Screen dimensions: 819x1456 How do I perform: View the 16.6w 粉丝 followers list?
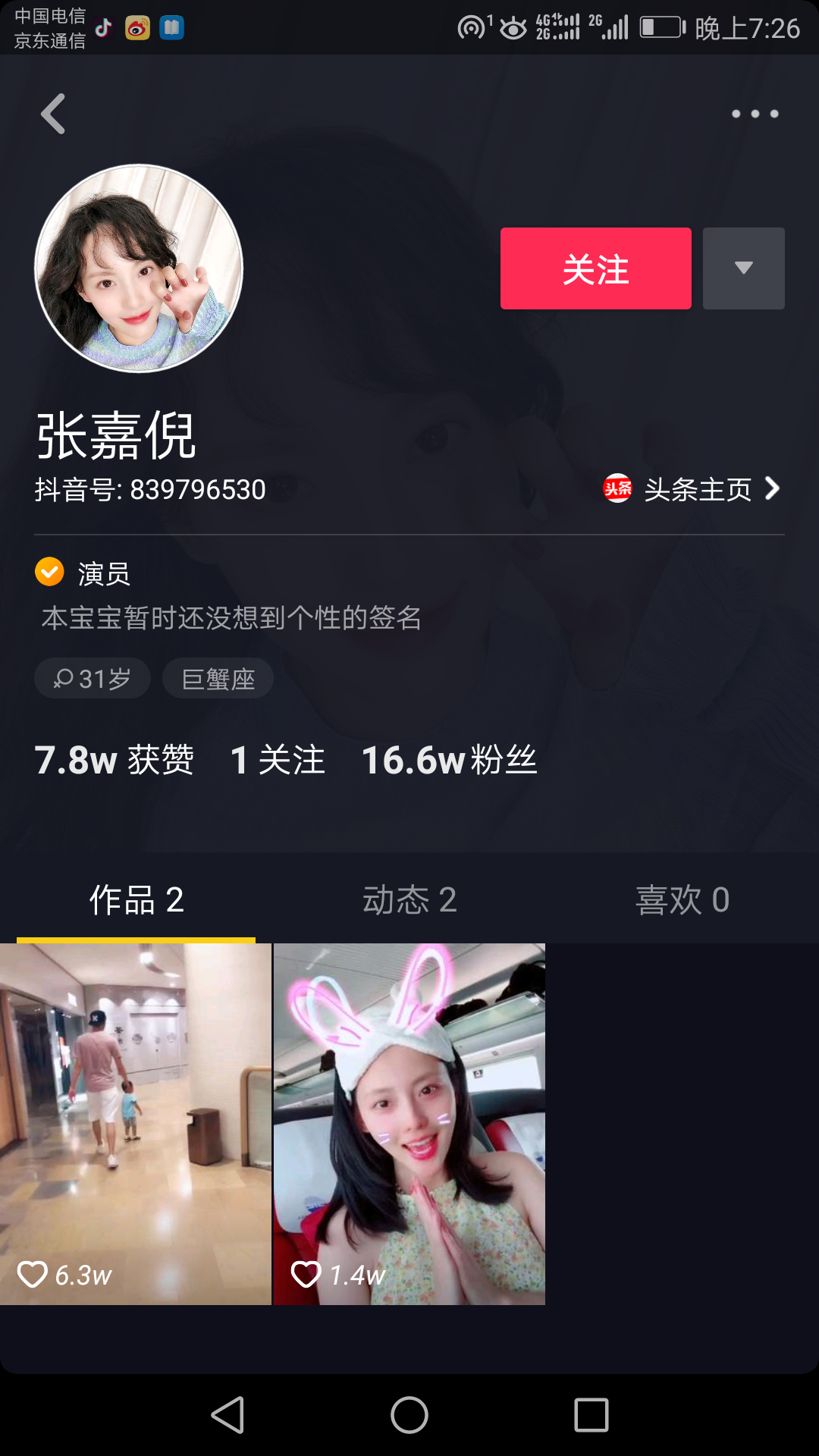coord(449,760)
